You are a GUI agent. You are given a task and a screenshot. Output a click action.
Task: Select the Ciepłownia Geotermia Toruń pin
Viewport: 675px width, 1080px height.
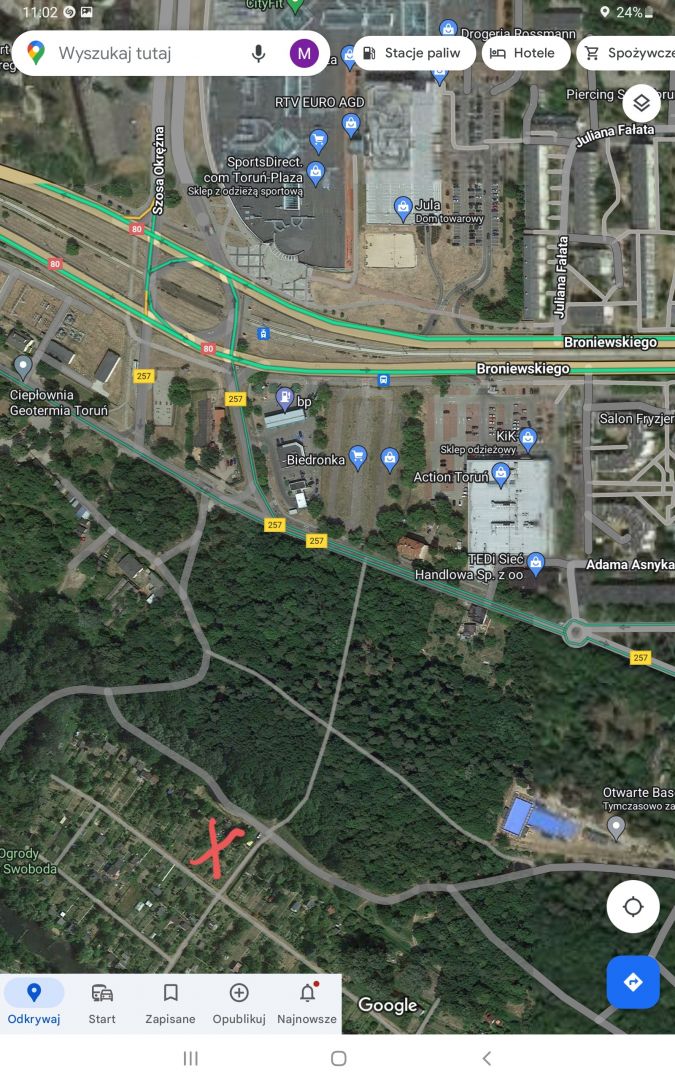point(23,367)
